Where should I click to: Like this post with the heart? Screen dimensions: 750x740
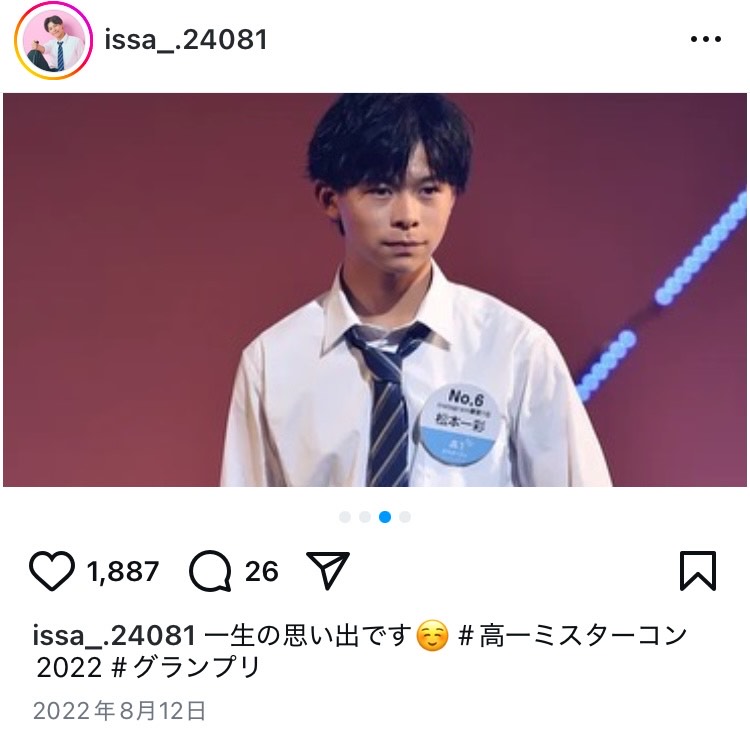(53, 571)
